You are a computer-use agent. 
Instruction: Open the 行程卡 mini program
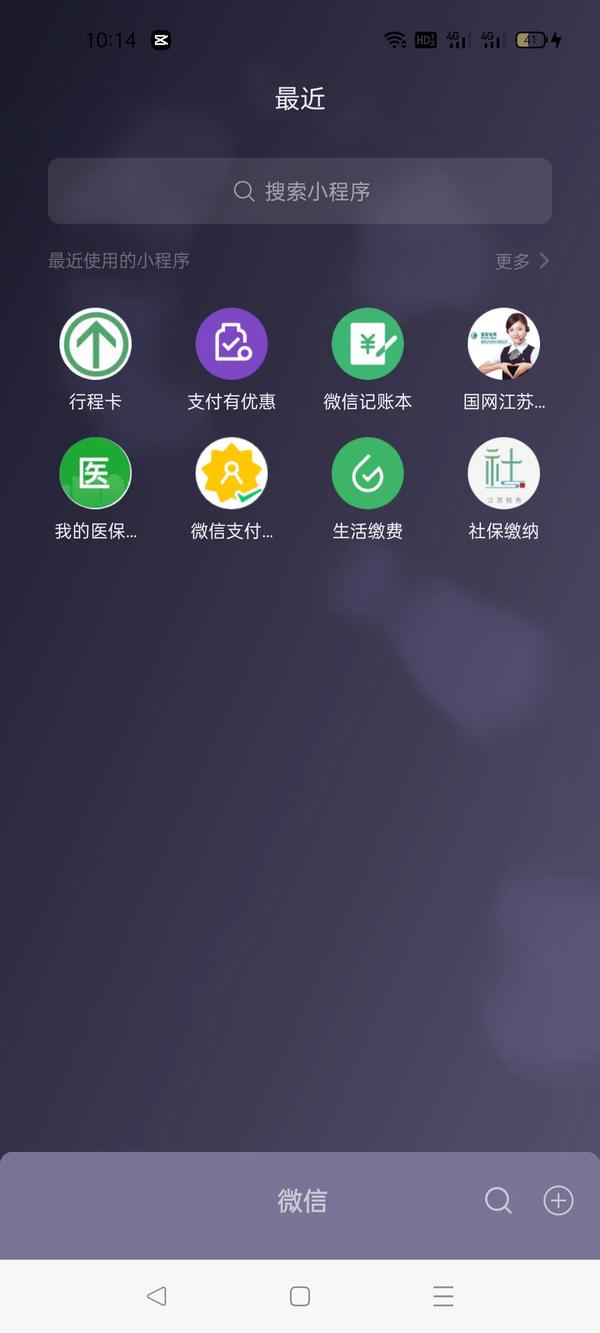96,344
